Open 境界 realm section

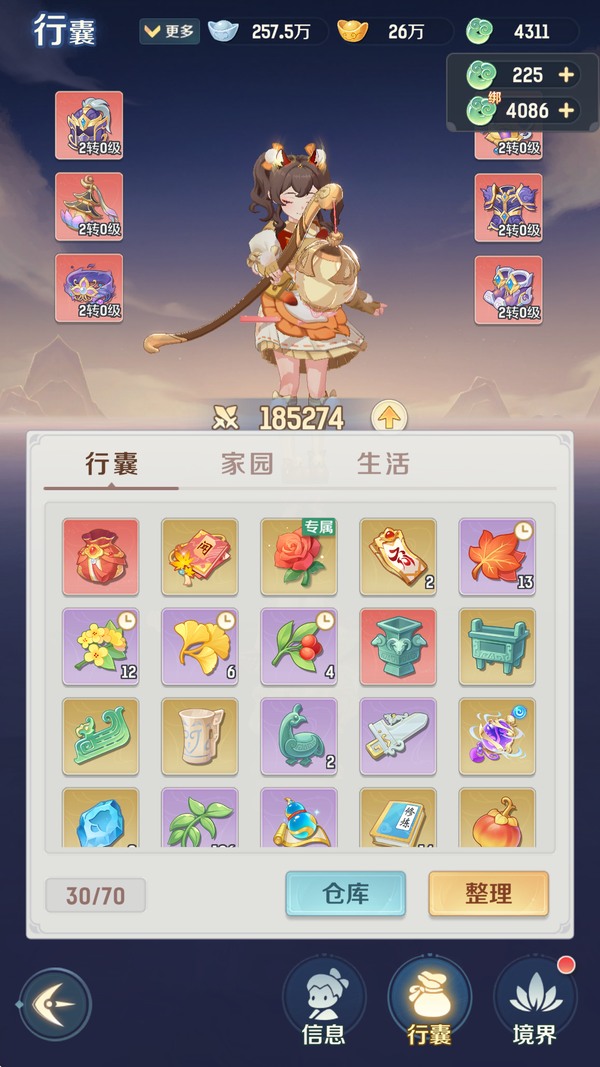pyautogui.click(x=534, y=1003)
